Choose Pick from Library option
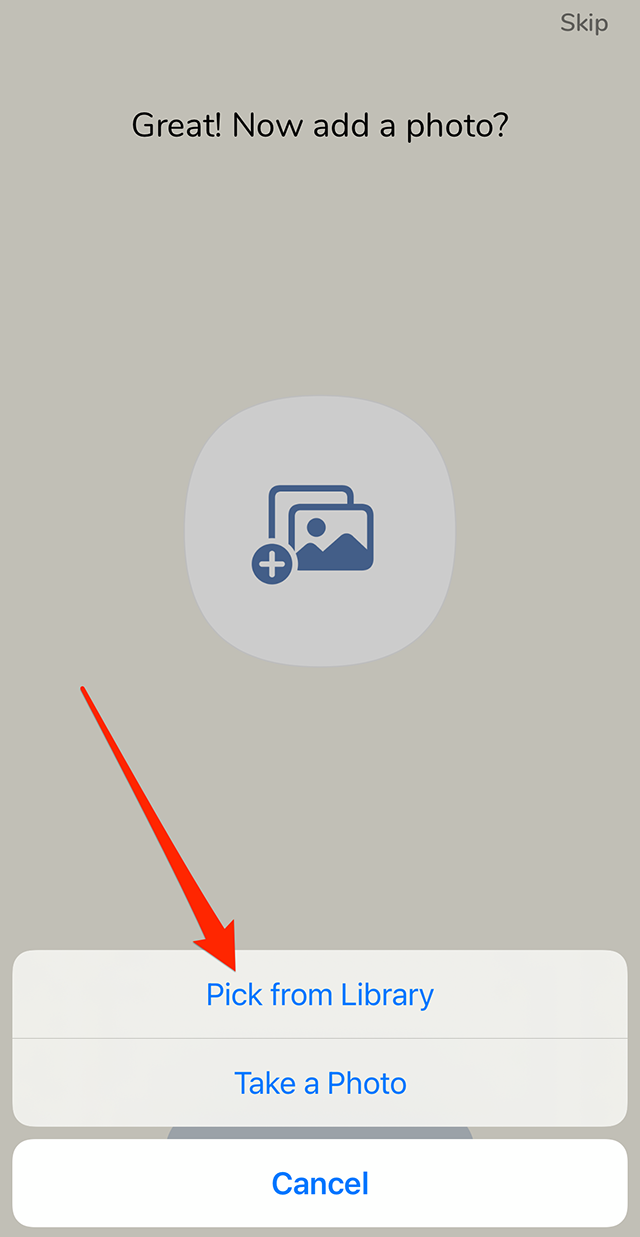The height and width of the screenshot is (1237, 640). point(320,995)
